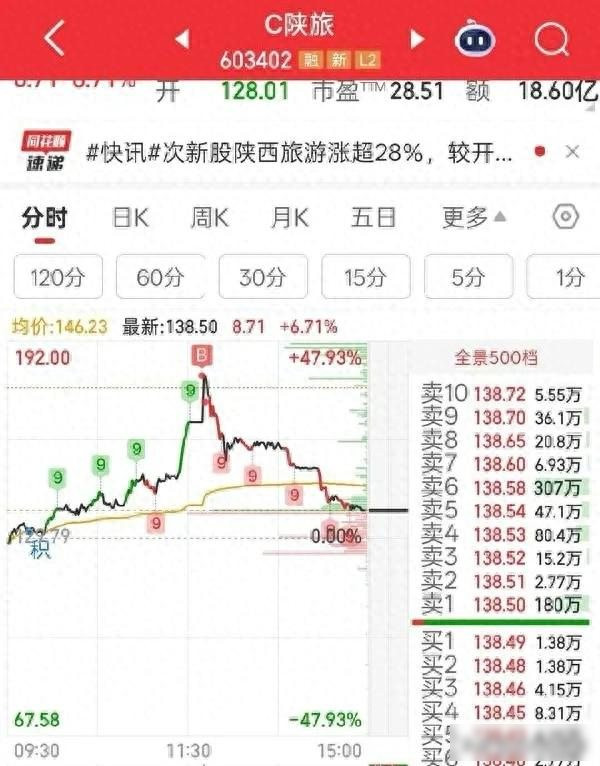Screen dimensions: 600x766
Task: Switch to the previous stock
Action: pyautogui.click(x=182, y=39)
